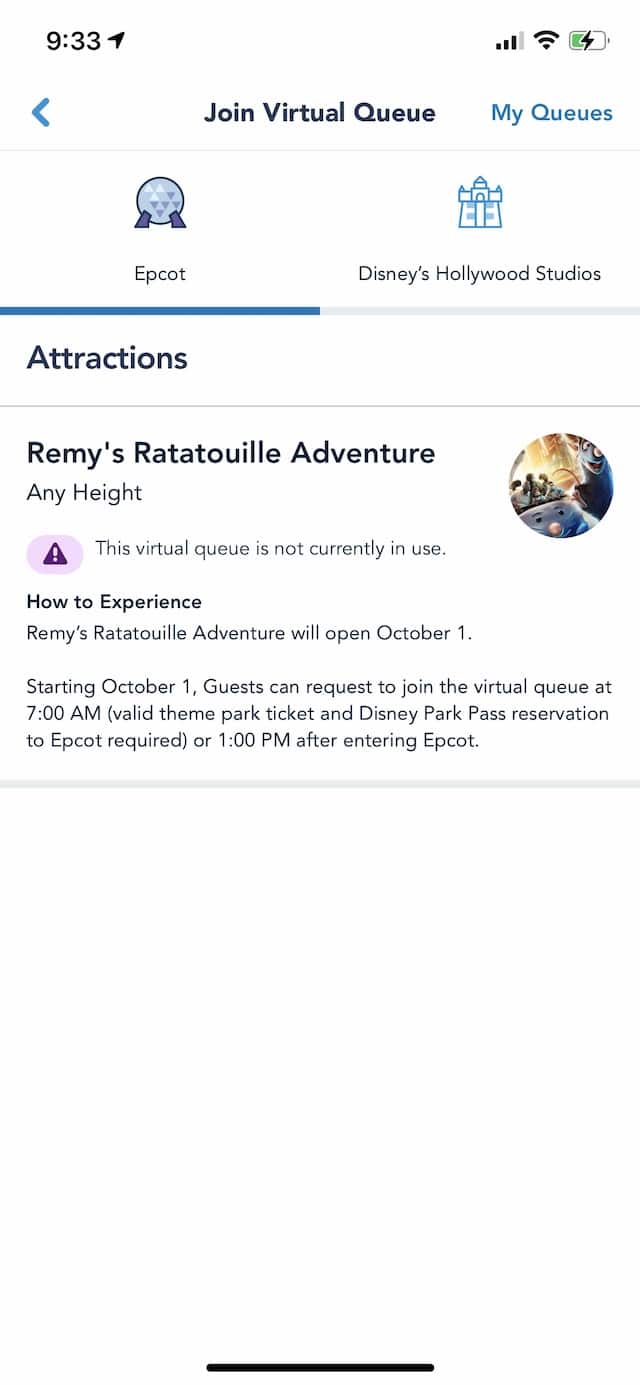640x1385 pixels.
Task: Switch to Disney's Hollywood Studios tab
Action: pyautogui.click(x=480, y=231)
